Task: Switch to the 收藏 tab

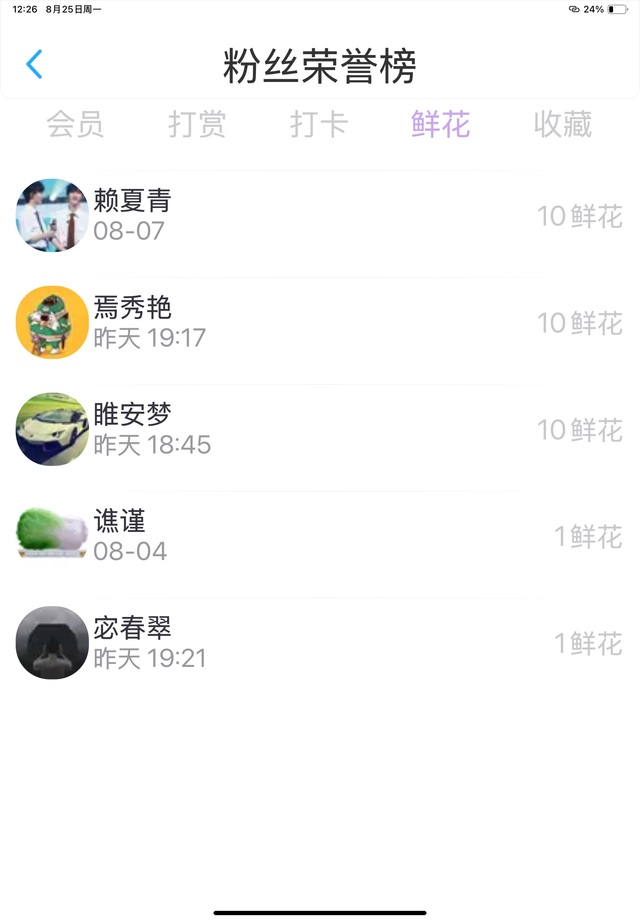Action: click(x=563, y=125)
